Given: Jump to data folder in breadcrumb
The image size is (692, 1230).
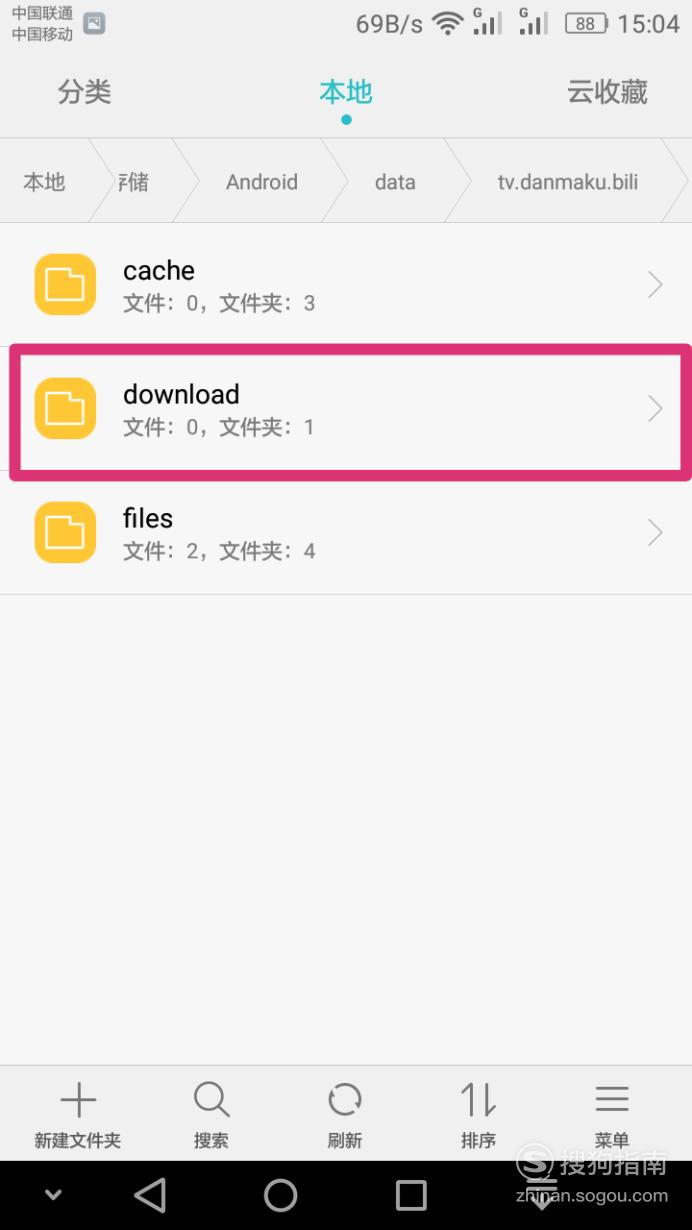Looking at the screenshot, I should pos(395,182).
